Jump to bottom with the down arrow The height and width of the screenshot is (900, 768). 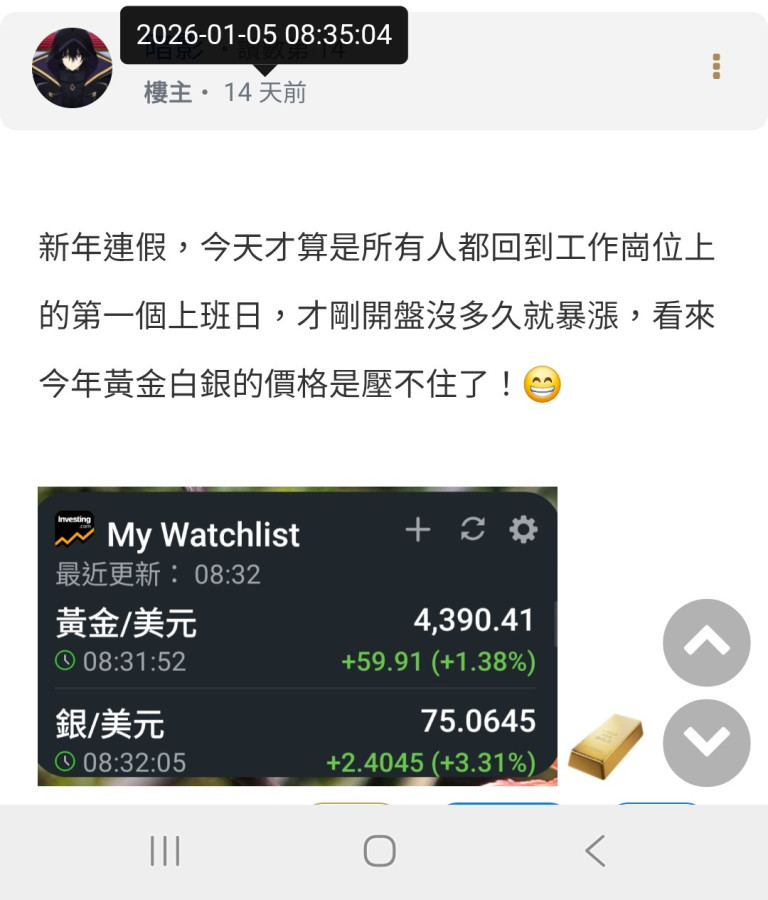pos(706,742)
